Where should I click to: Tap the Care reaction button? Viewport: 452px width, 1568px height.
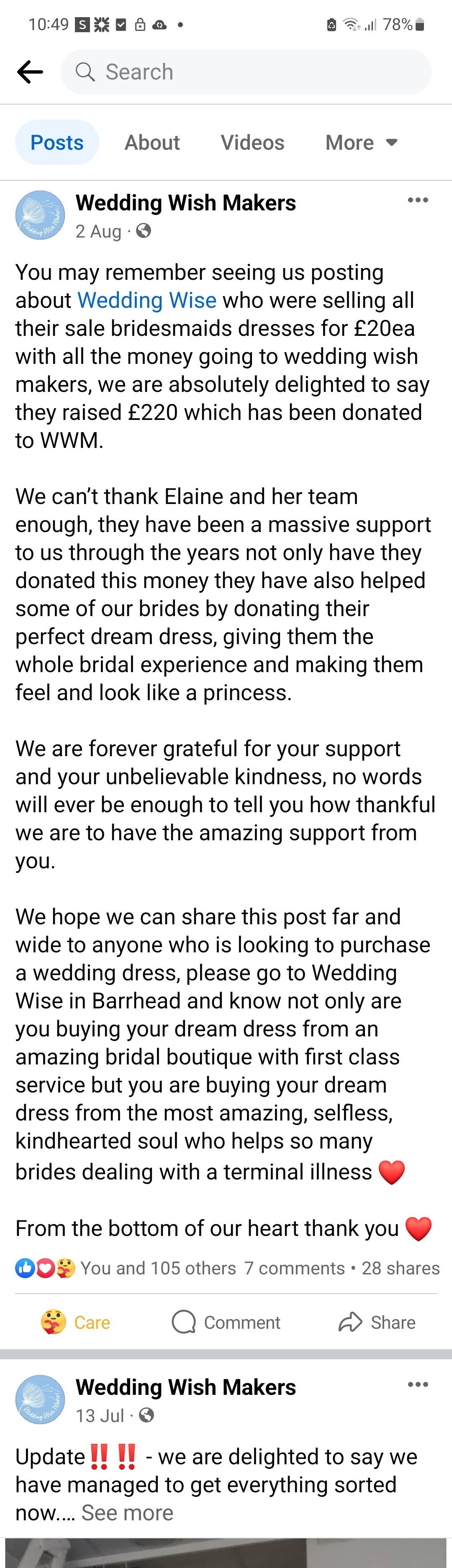[x=75, y=1322]
